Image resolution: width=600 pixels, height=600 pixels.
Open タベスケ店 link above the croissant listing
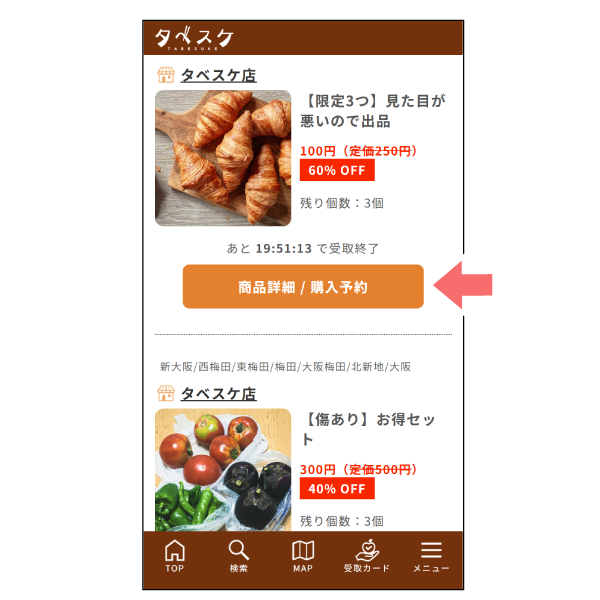218,75
